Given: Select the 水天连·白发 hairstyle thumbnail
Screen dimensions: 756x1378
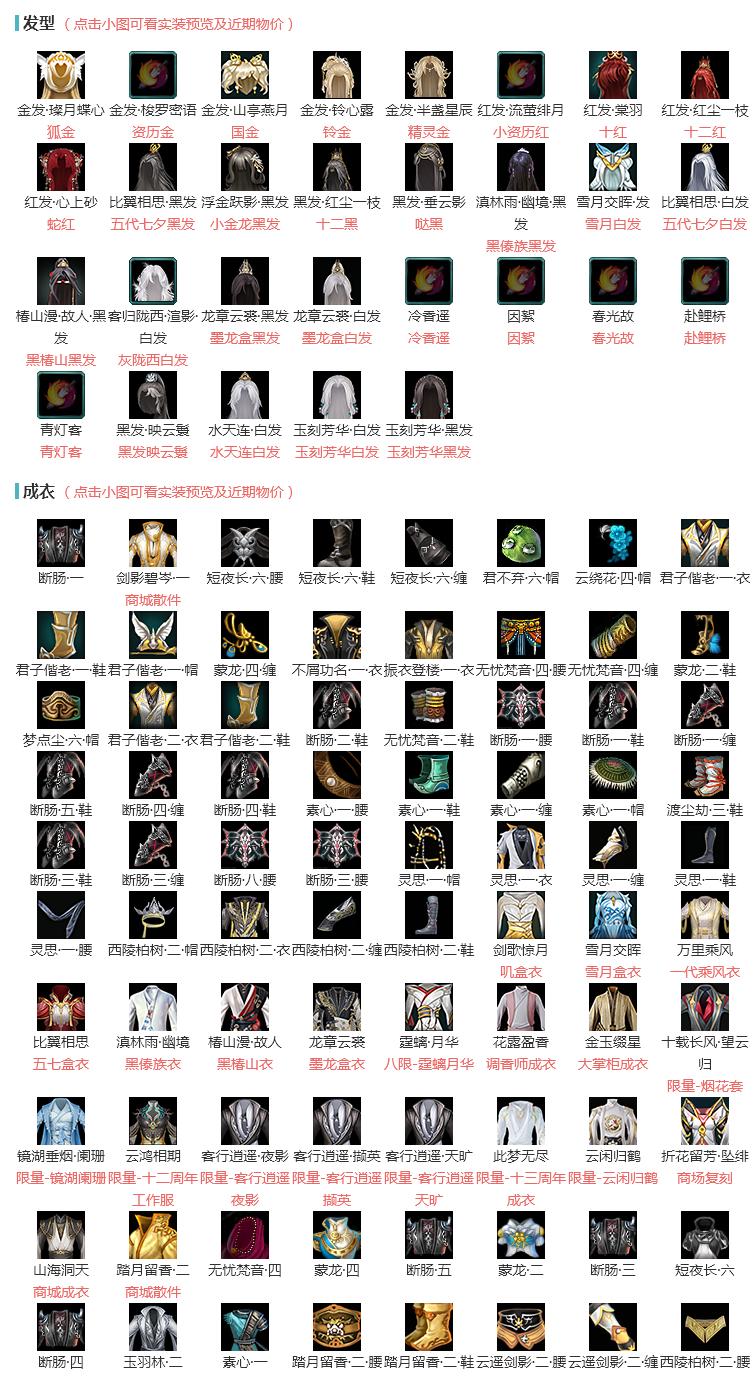Looking at the screenshot, I should click(x=245, y=395).
